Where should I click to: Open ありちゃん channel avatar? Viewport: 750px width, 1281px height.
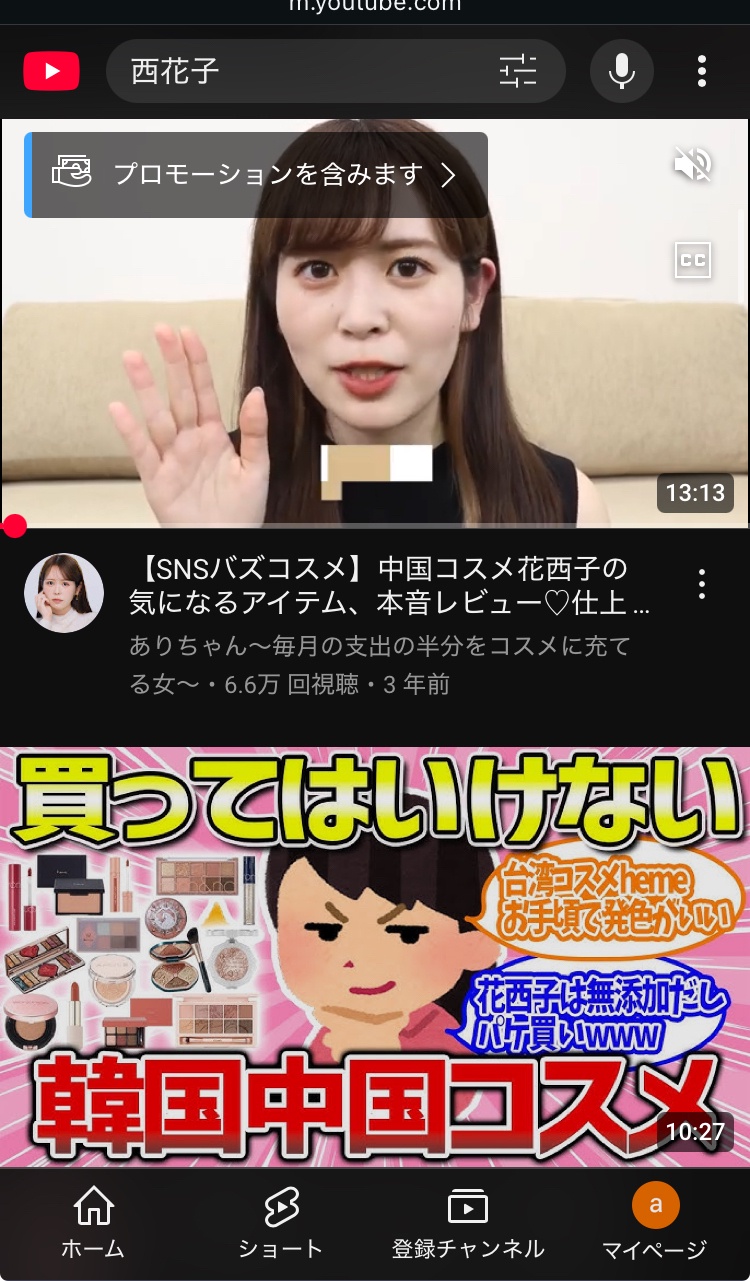pyautogui.click(x=64, y=593)
